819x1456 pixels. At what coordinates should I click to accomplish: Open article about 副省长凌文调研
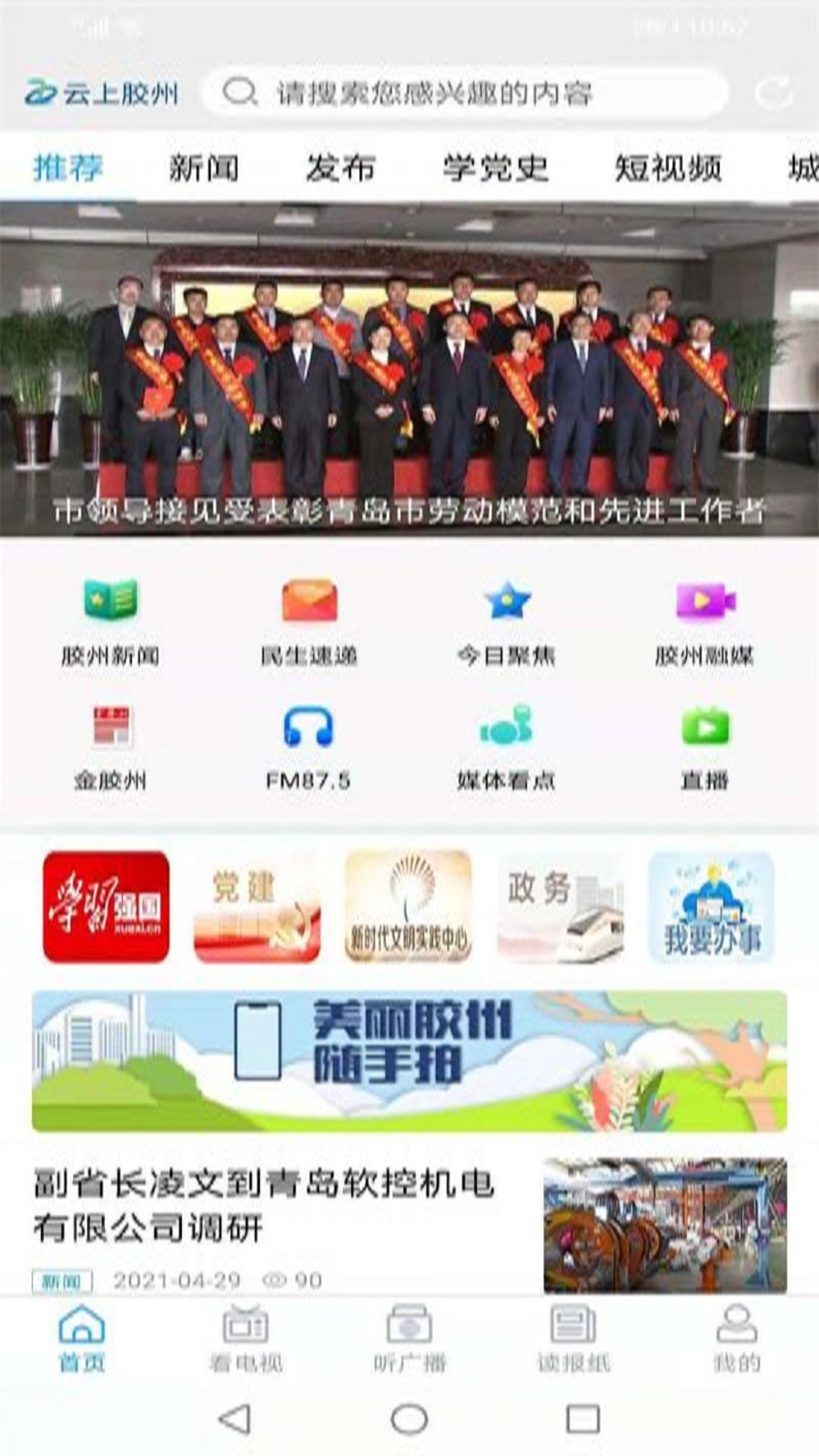click(264, 1205)
